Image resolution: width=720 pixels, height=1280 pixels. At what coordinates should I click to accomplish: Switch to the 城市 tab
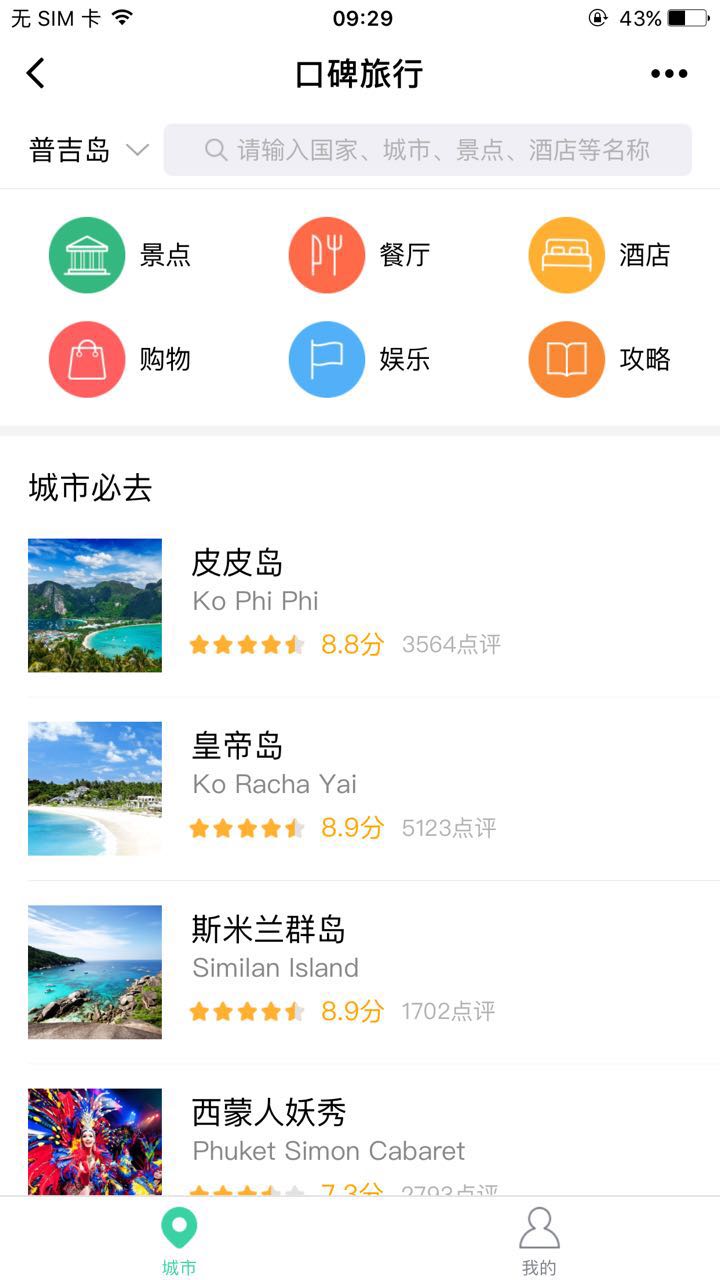(x=180, y=1240)
